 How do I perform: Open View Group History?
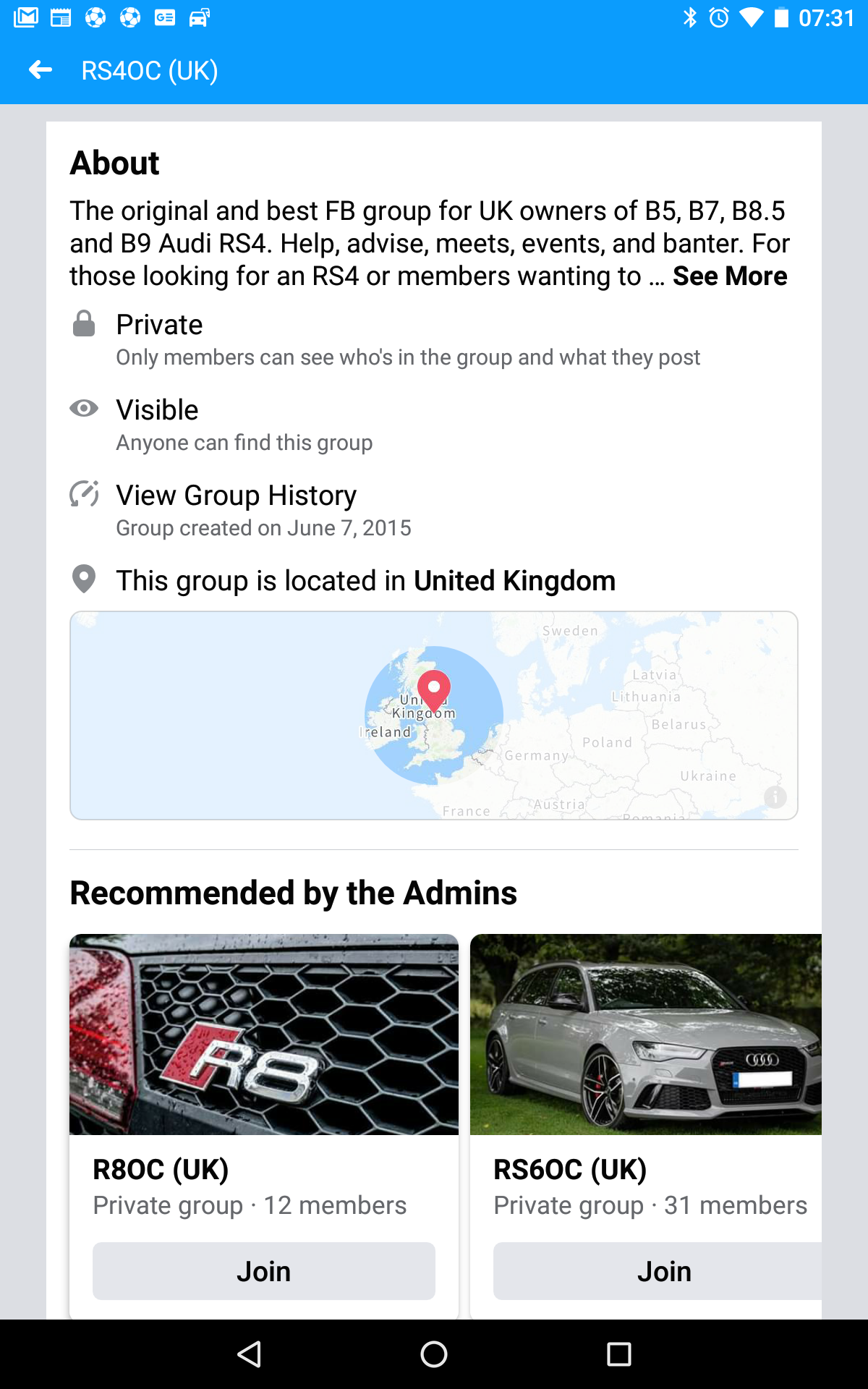pyautogui.click(x=236, y=496)
